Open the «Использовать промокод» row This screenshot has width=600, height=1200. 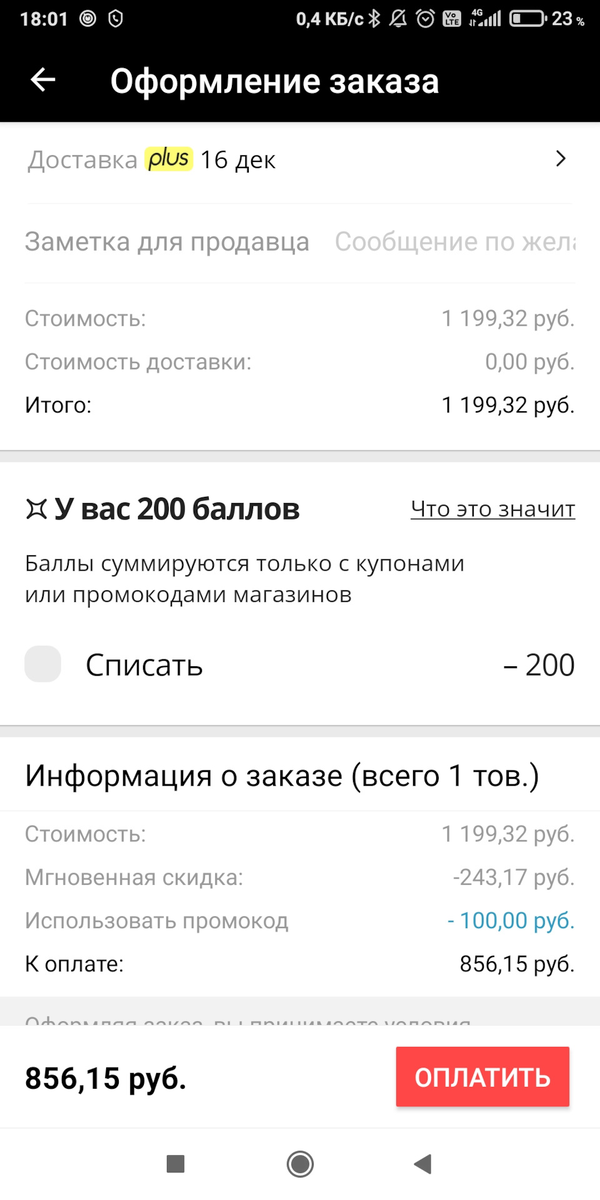pyautogui.click(x=300, y=921)
